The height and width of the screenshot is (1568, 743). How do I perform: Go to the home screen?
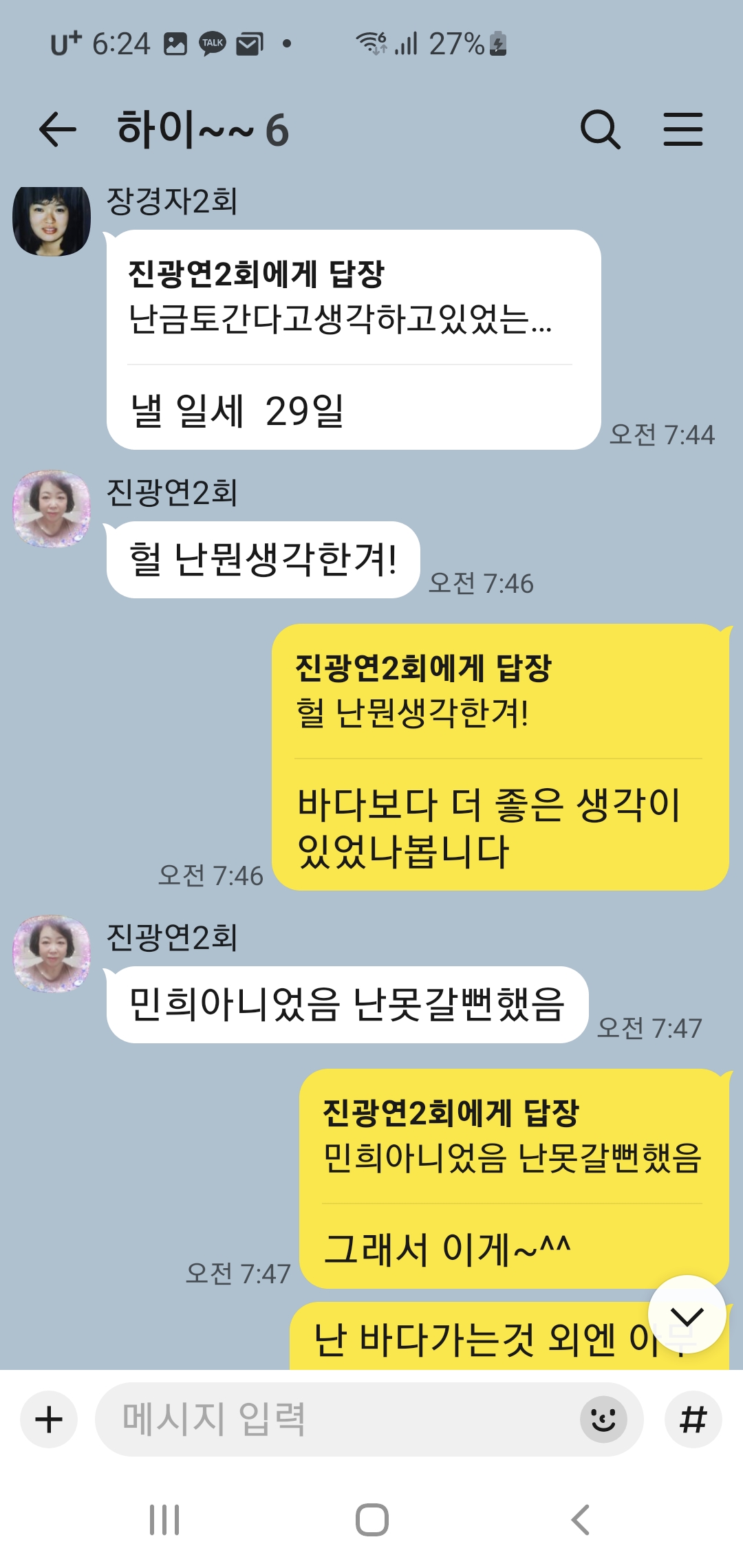372,1520
